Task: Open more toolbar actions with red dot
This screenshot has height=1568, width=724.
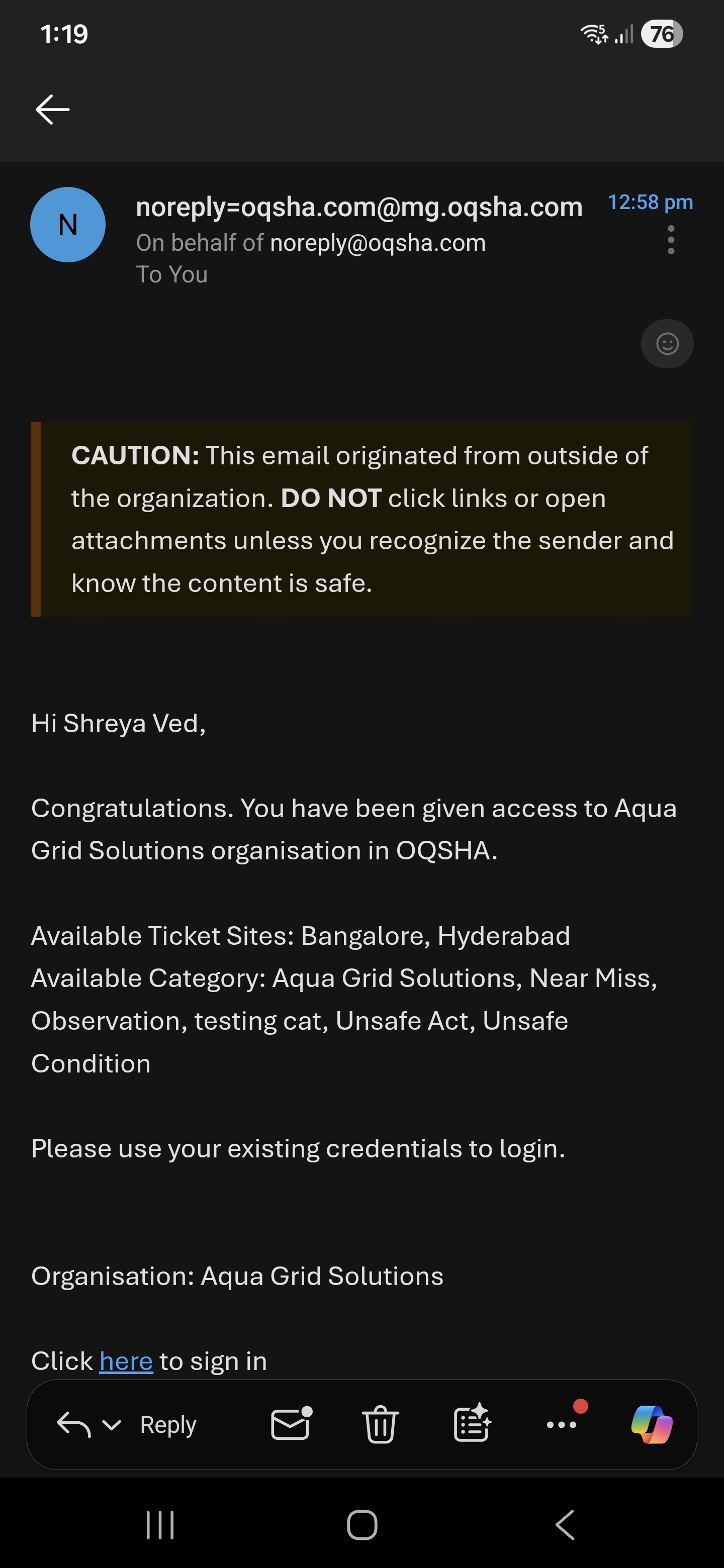Action: coord(562,1424)
